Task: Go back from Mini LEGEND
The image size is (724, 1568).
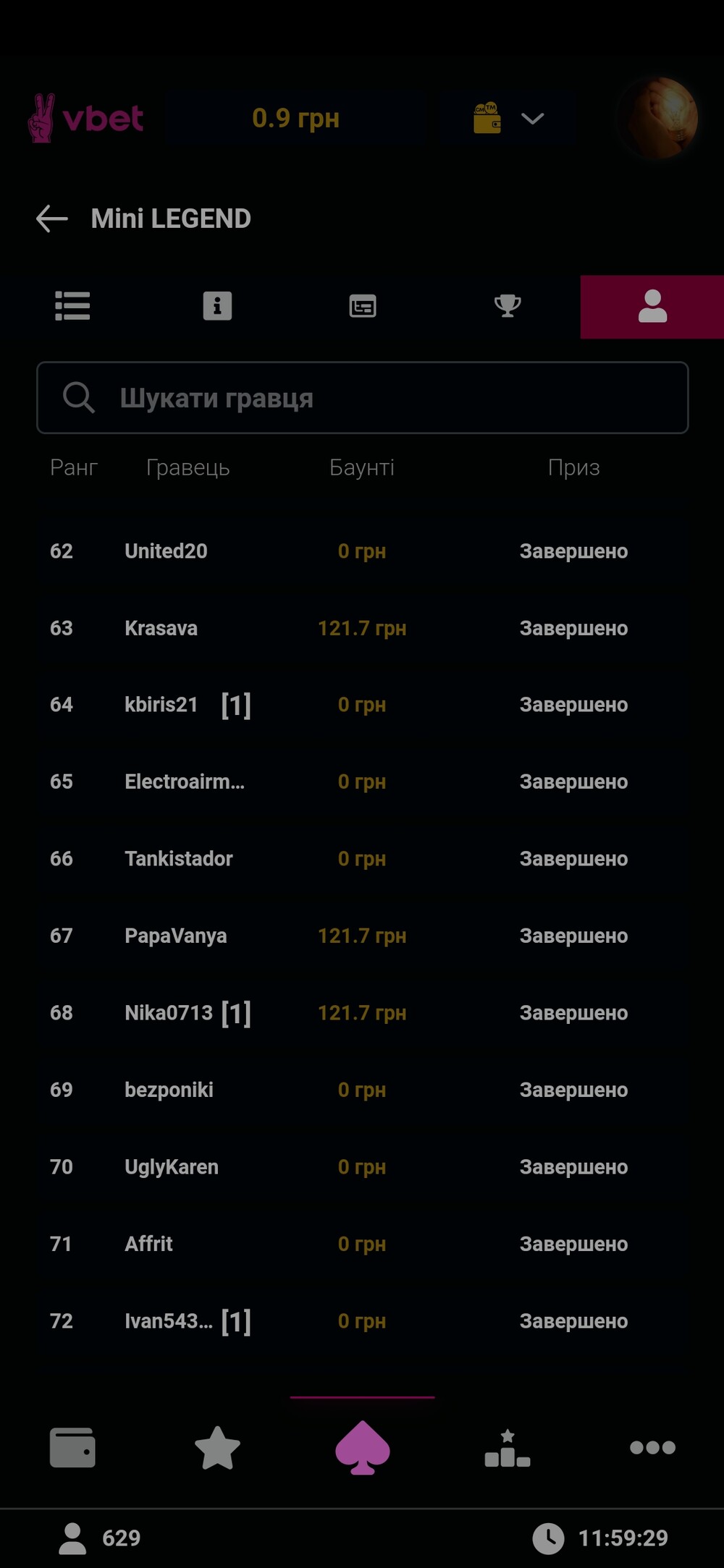Action: tap(52, 219)
